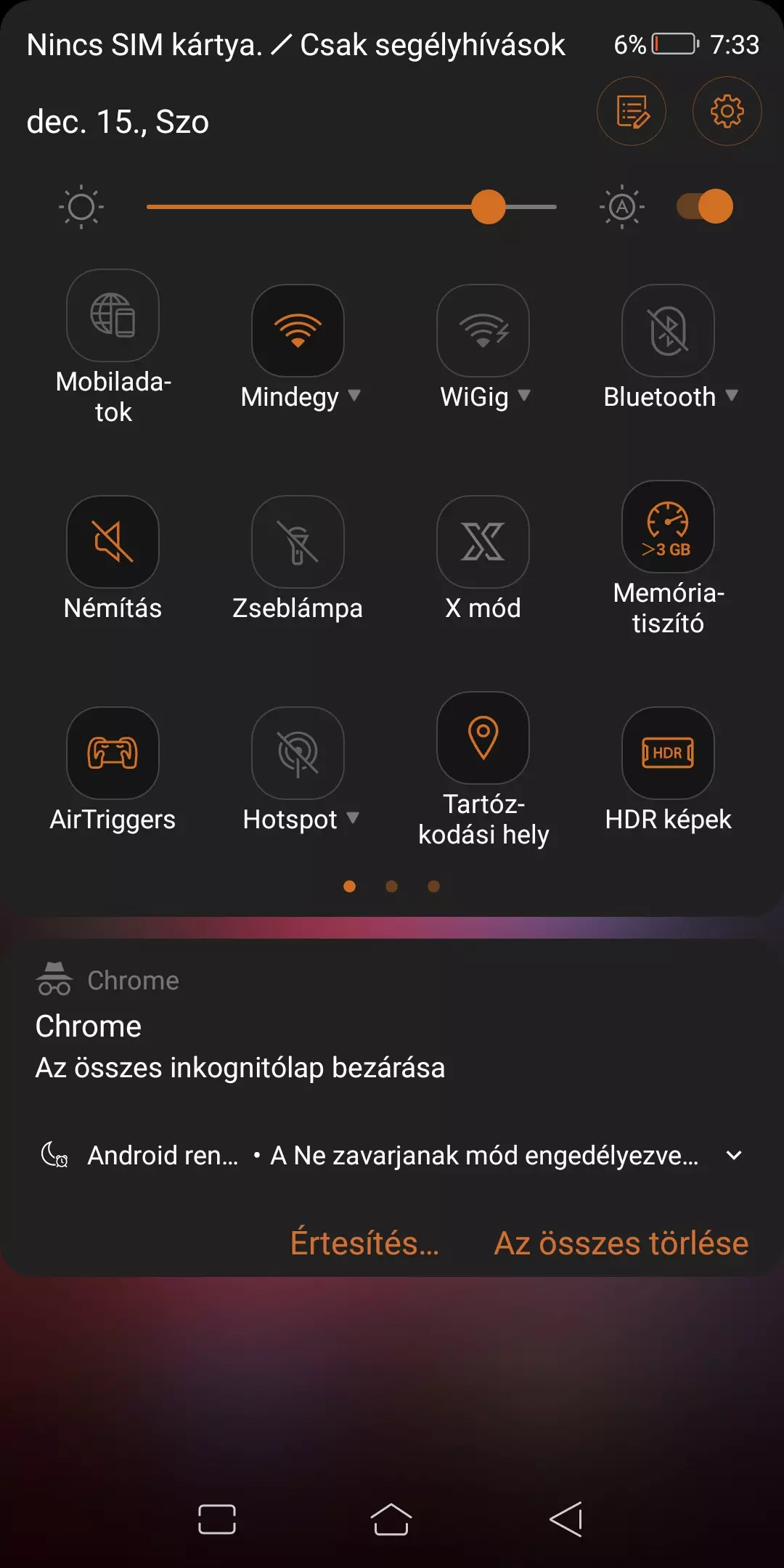Turn on the Bluetooth tile
This screenshot has height=1568, width=784.
coord(668,331)
